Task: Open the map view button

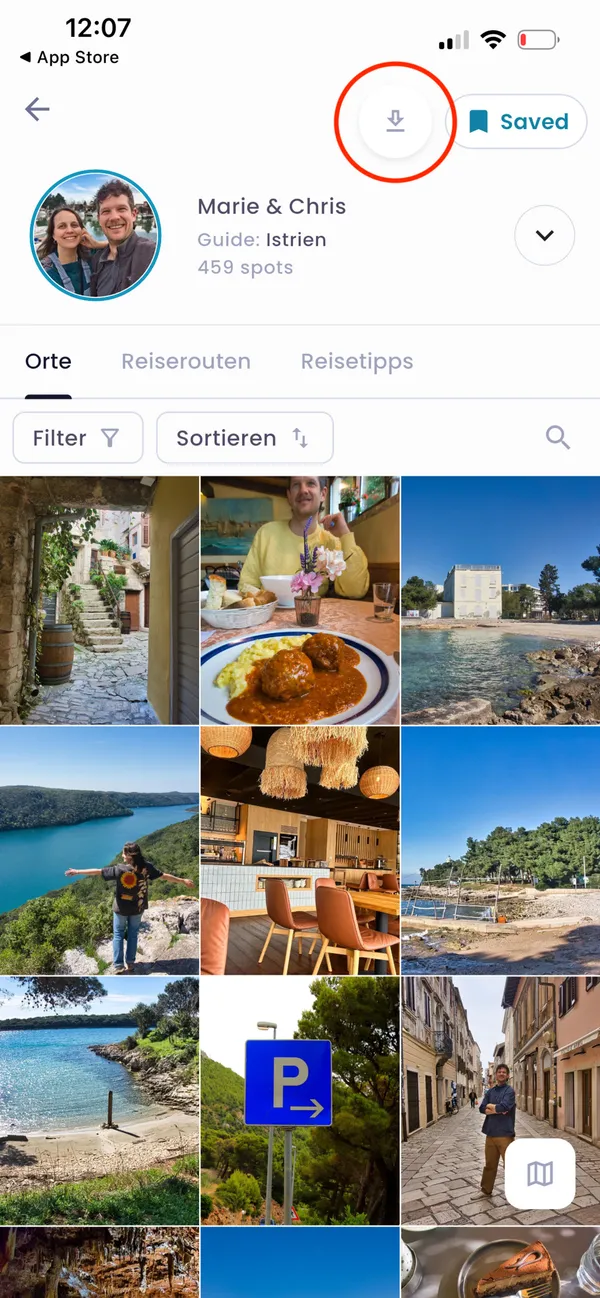Action: click(x=540, y=1174)
